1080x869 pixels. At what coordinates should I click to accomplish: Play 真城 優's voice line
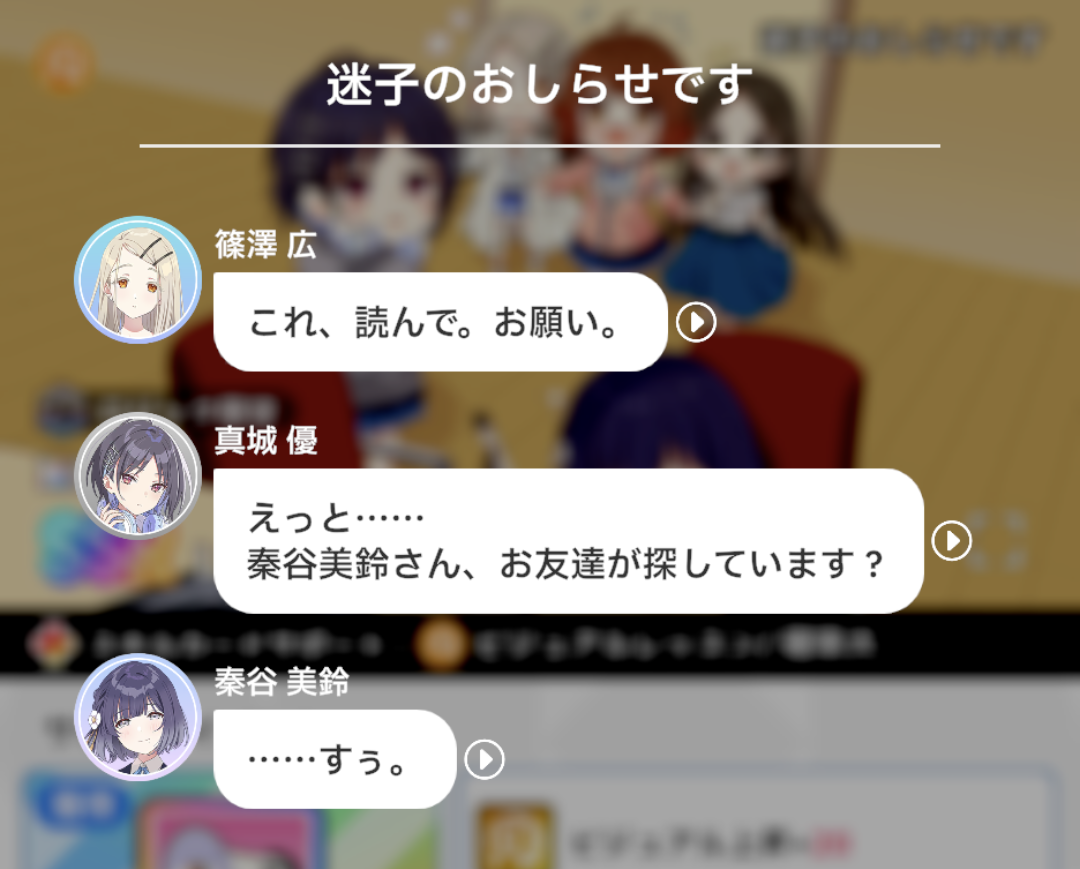coord(951,541)
